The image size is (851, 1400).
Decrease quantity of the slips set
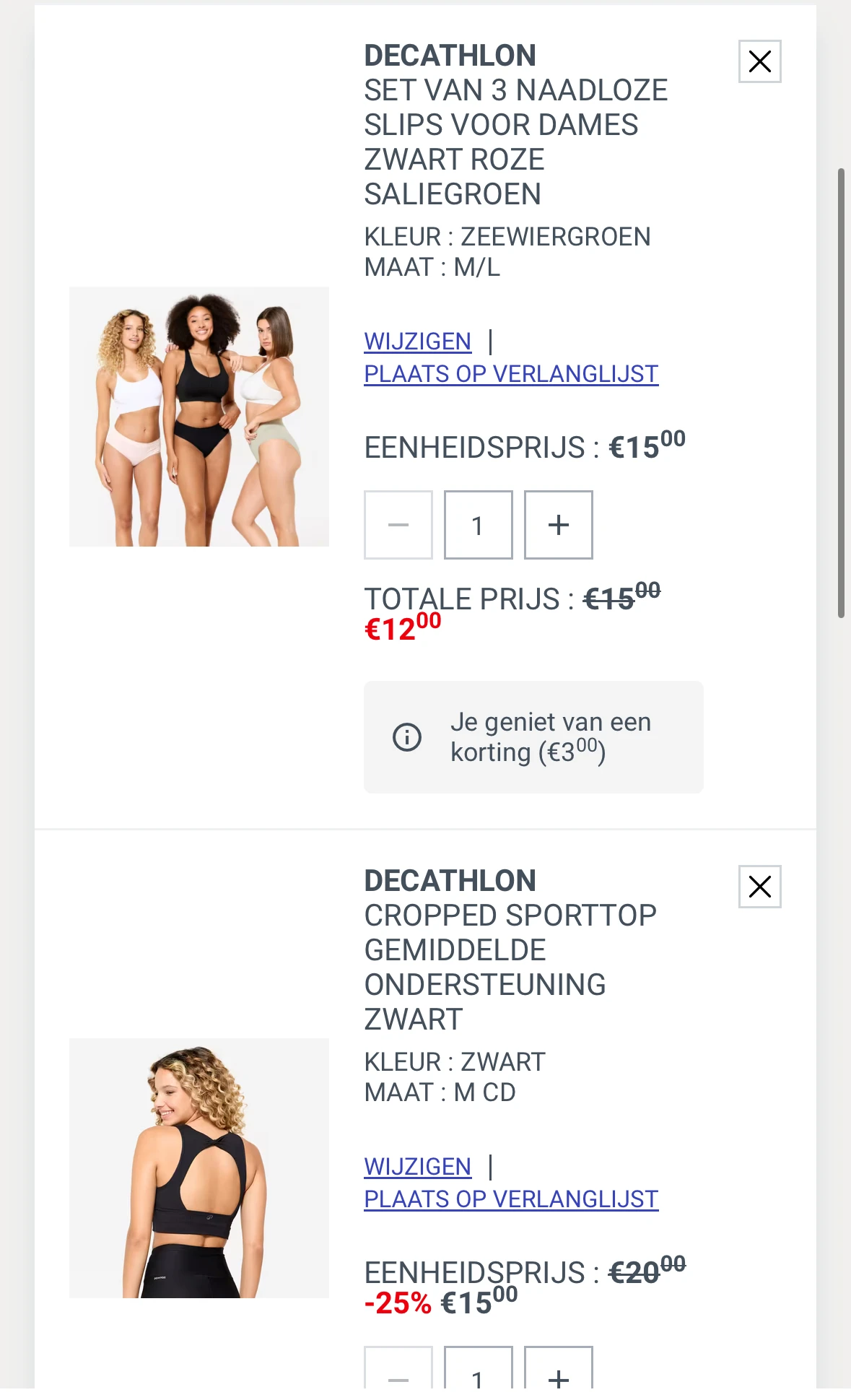[398, 525]
